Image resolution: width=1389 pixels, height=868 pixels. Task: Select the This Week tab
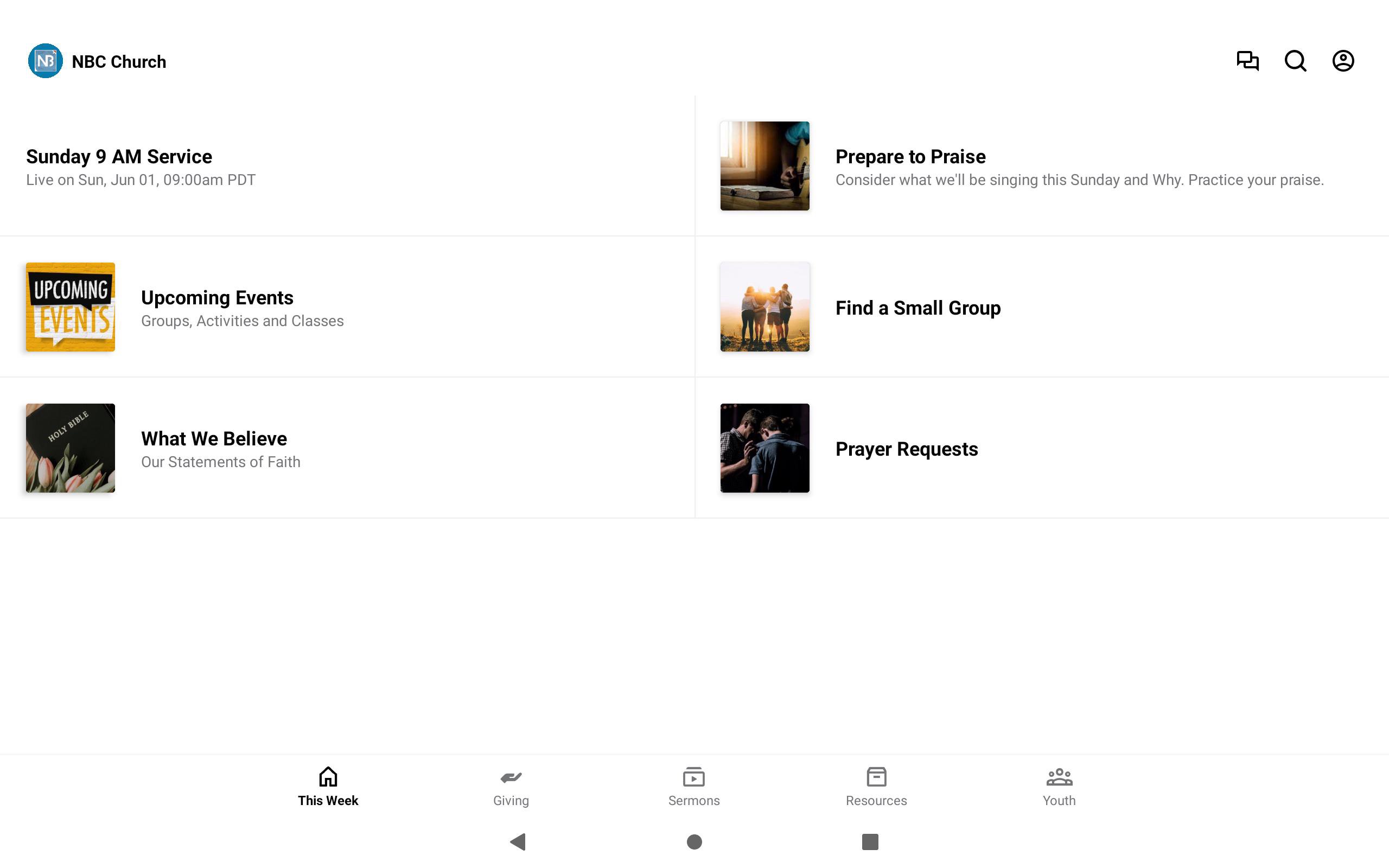(x=328, y=787)
